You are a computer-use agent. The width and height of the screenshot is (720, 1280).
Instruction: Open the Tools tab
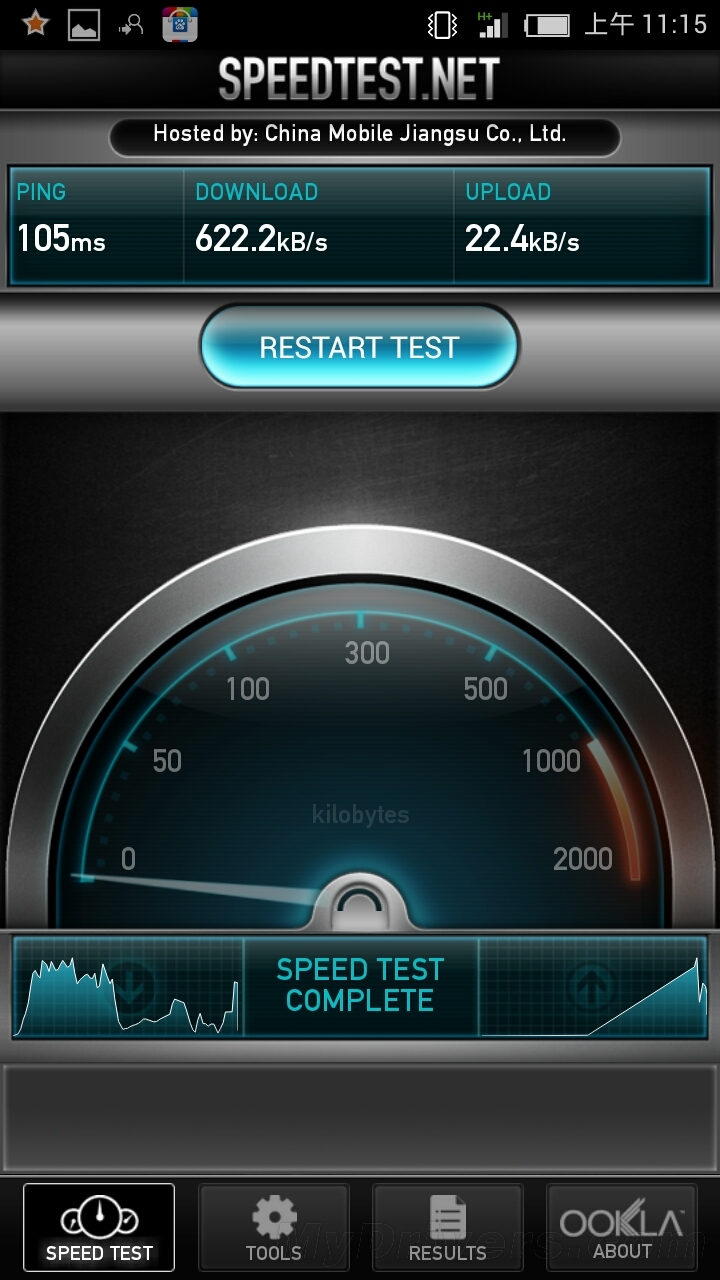pos(273,1228)
